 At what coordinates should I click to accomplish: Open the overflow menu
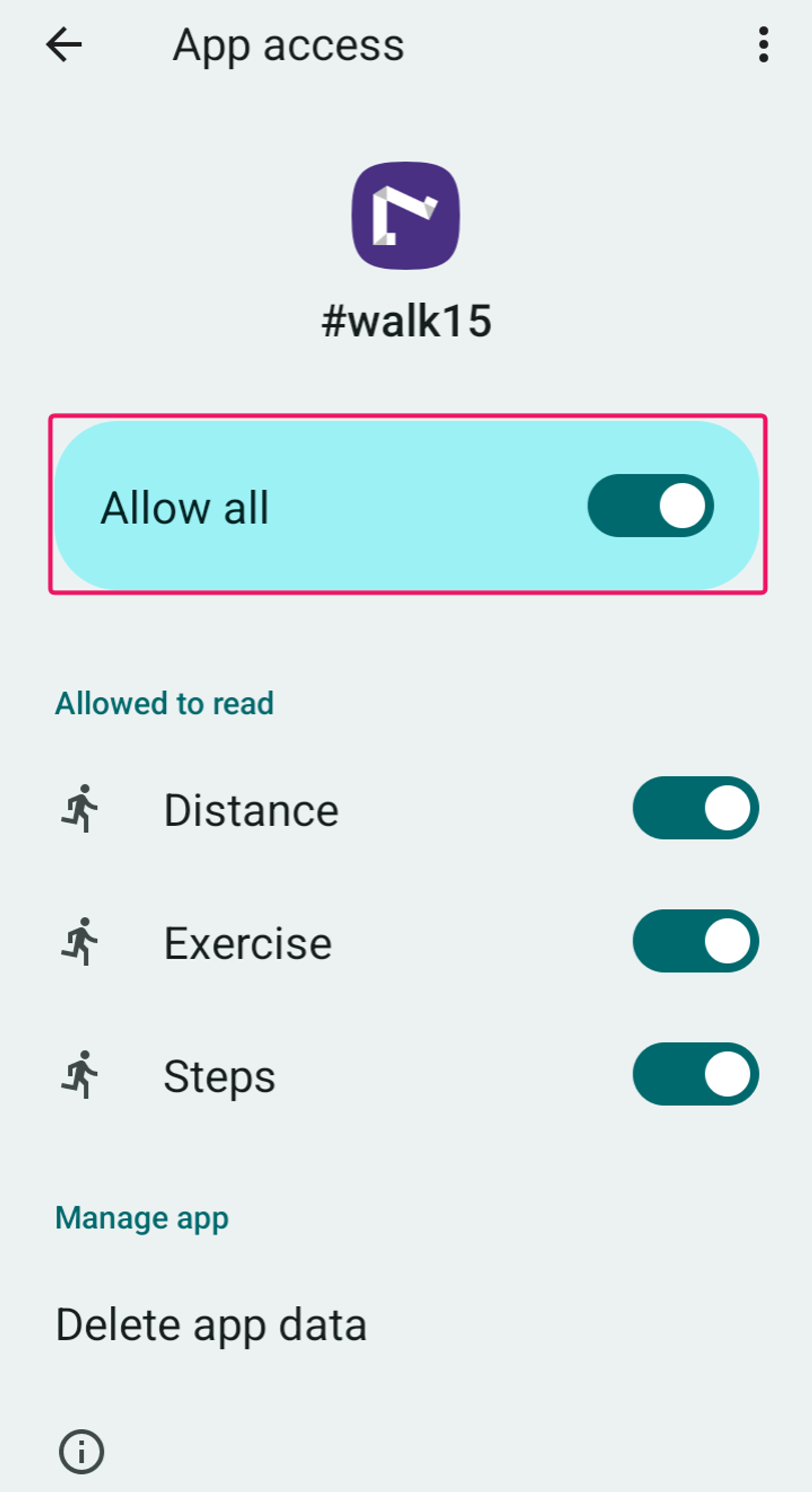pyautogui.click(x=763, y=45)
